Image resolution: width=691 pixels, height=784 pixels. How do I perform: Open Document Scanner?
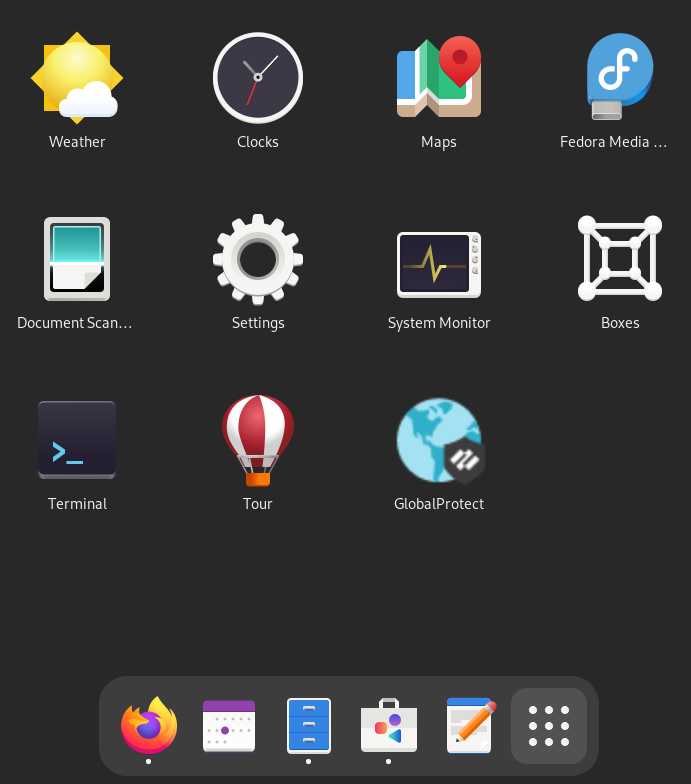(x=77, y=259)
